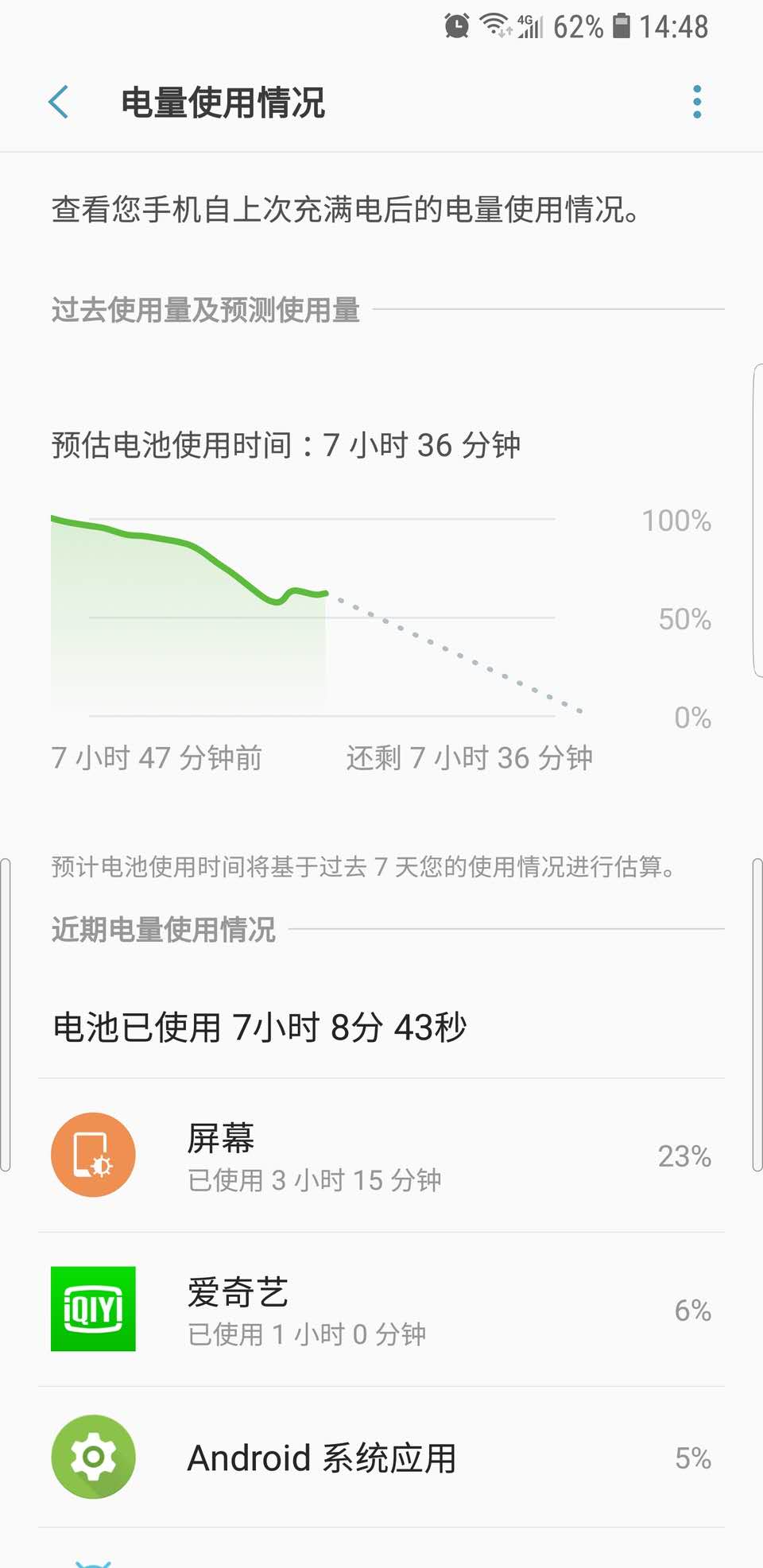763x1568 pixels.
Task: Tap the alarm clock status bar icon
Action: (455, 26)
